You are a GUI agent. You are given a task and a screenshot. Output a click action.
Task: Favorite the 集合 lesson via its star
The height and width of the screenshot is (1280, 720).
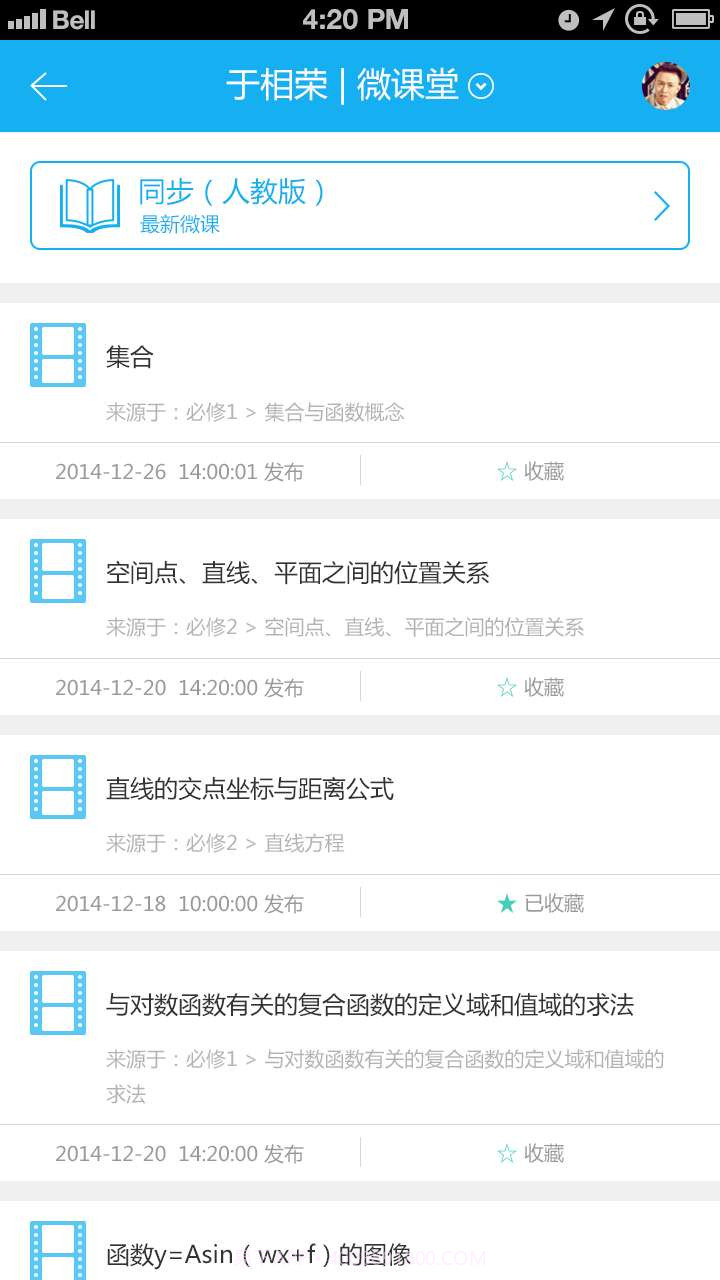click(529, 471)
